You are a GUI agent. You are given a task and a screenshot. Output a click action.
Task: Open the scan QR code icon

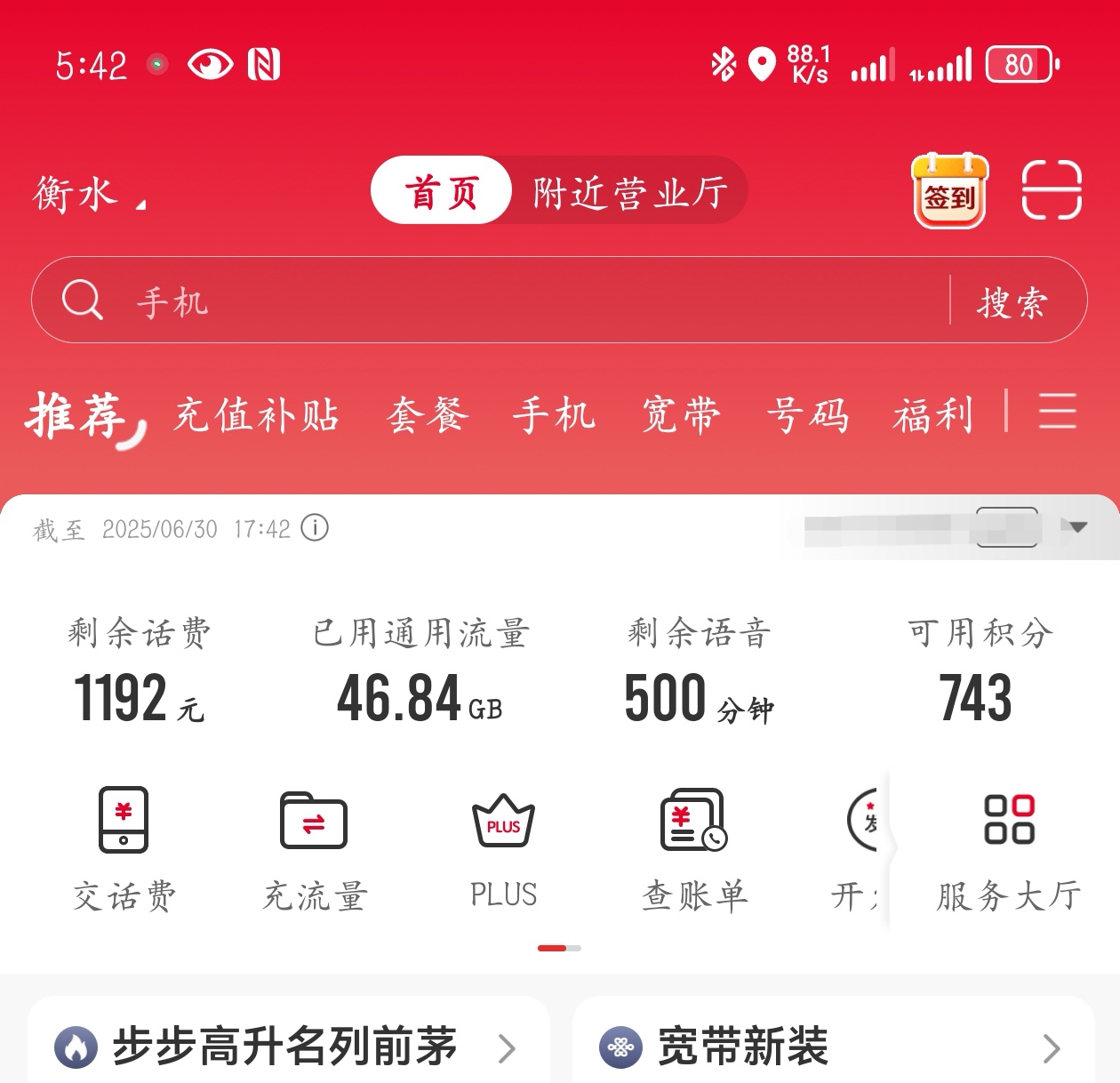coord(1052,190)
